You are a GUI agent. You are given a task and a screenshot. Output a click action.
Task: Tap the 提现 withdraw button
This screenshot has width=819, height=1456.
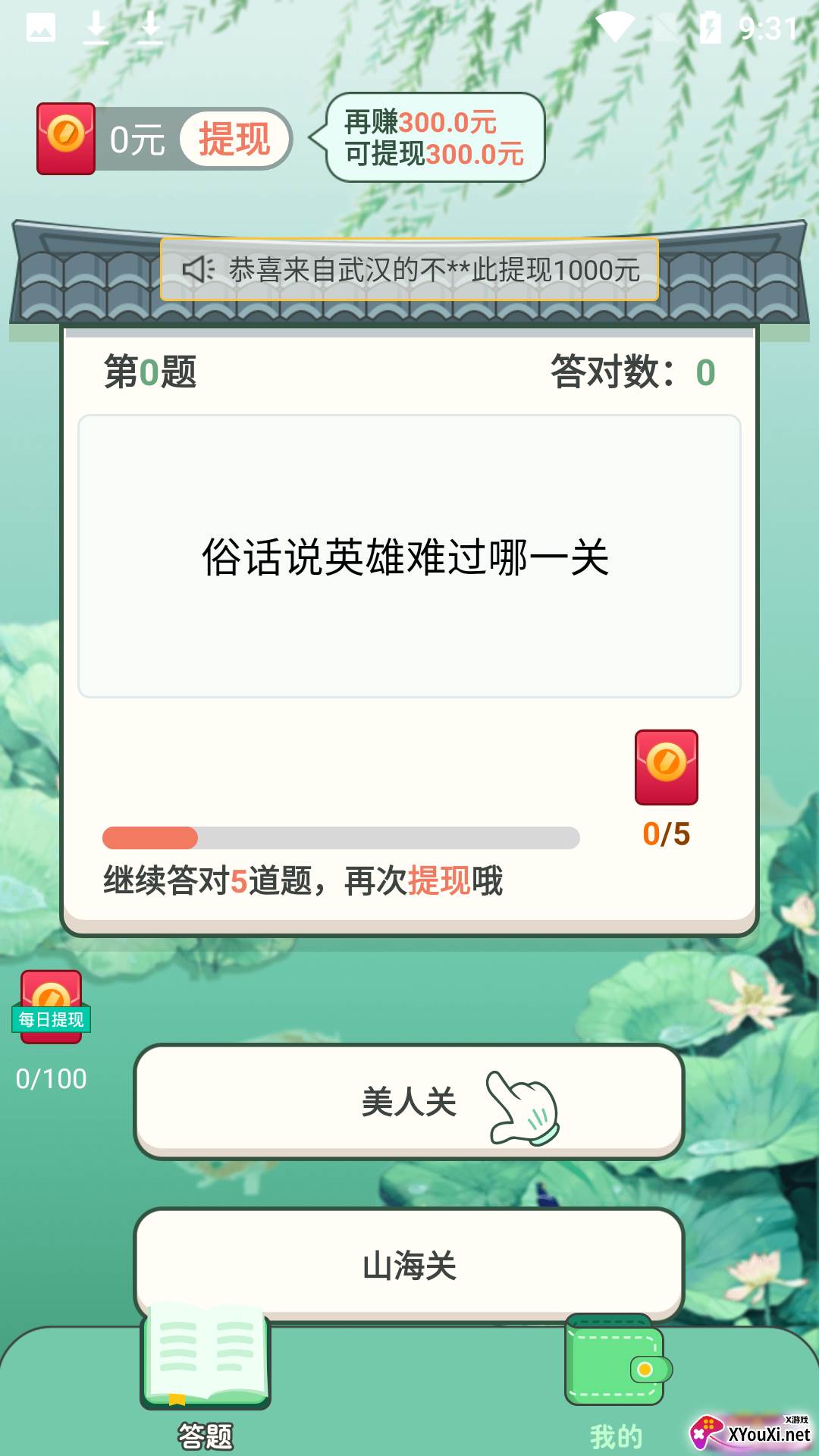pyautogui.click(x=234, y=140)
